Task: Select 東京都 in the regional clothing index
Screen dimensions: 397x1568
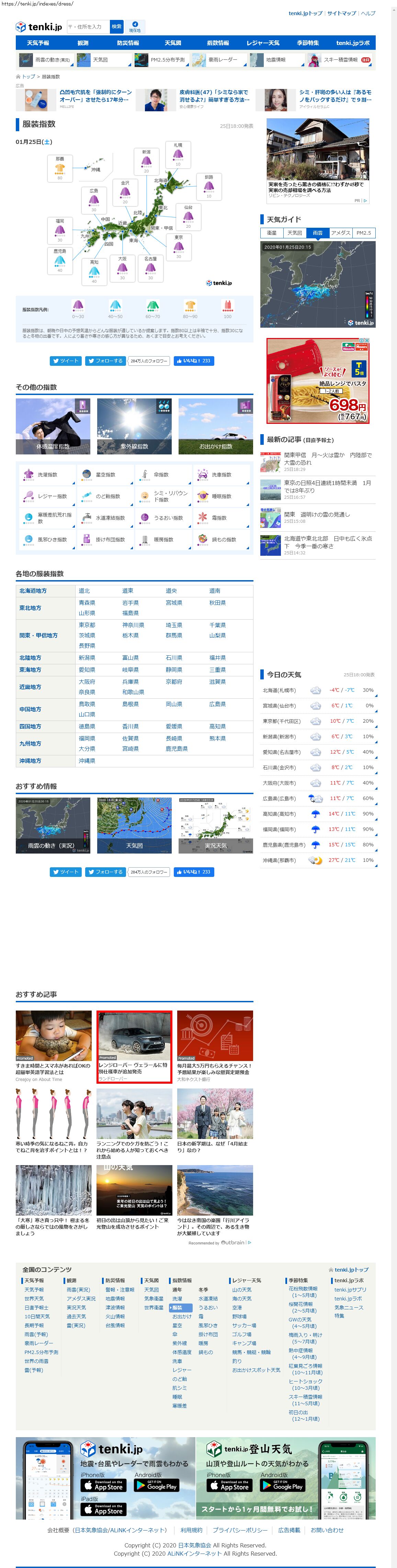Action: (87, 625)
